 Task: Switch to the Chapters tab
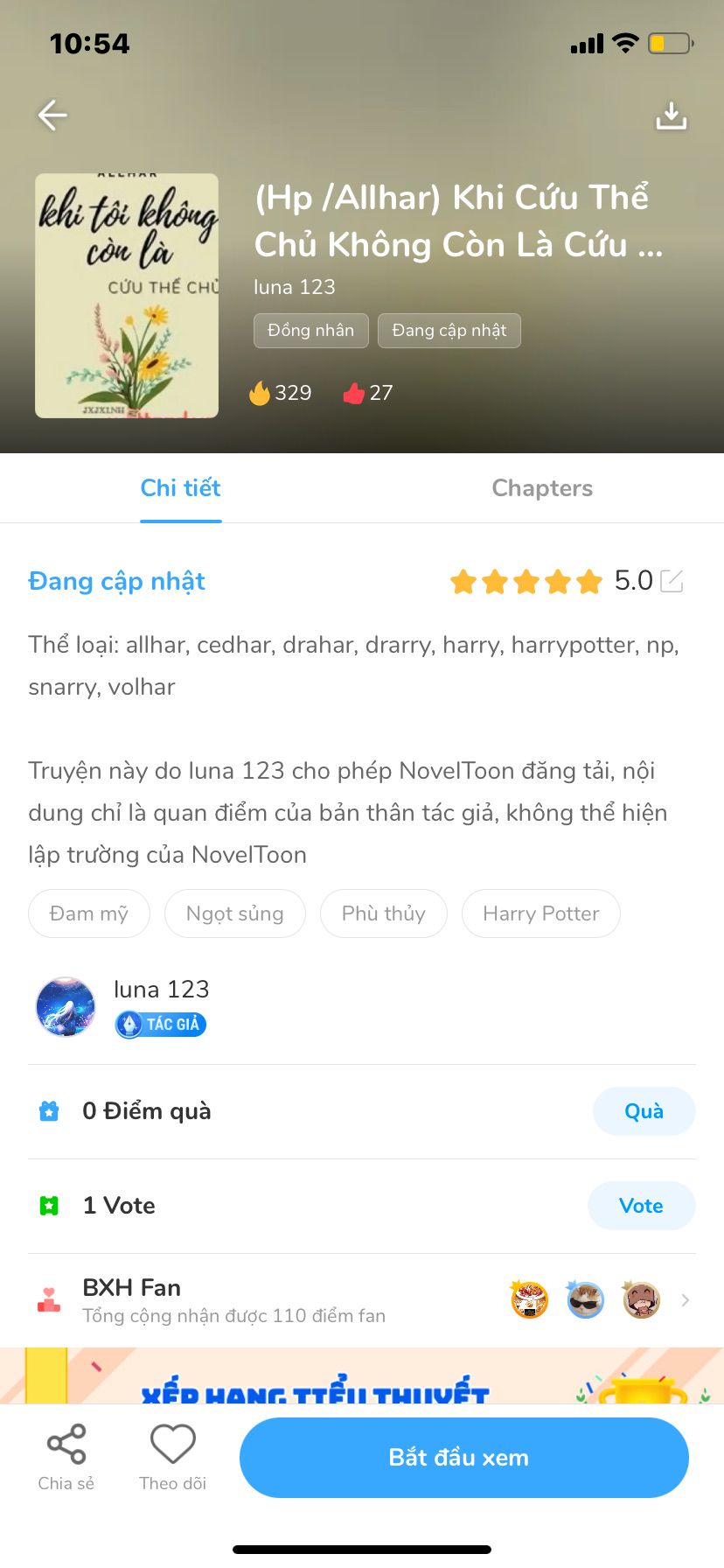[542, 488]
